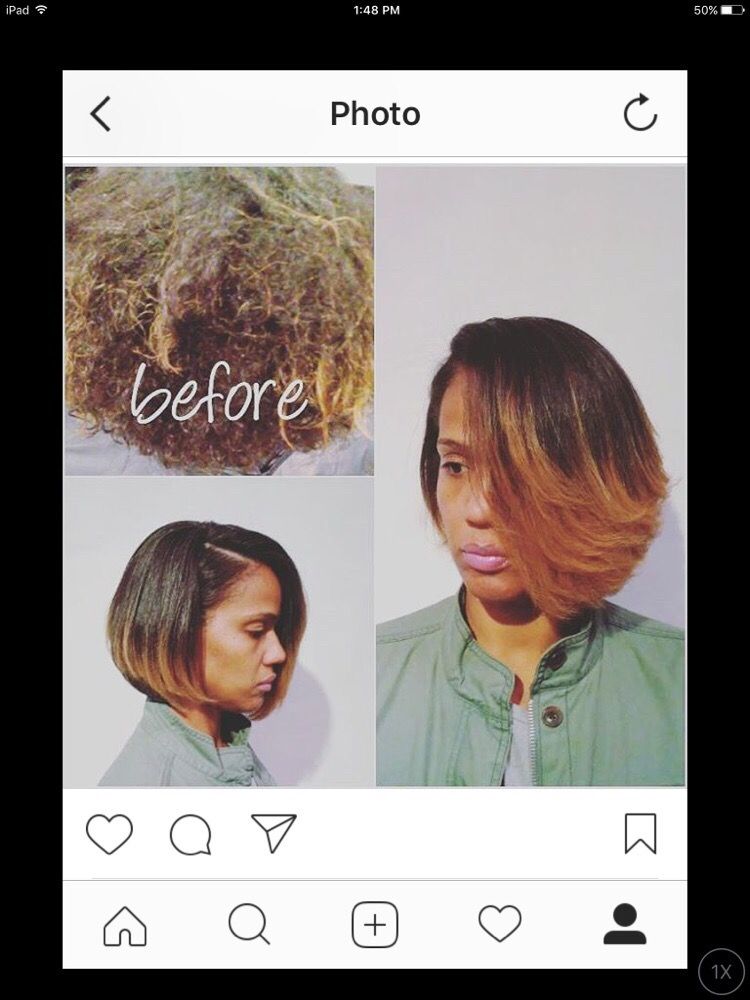The height and width of the screenshot is (1000, 750).
Task: Open comments on this post
Action: tap(190, 834)
